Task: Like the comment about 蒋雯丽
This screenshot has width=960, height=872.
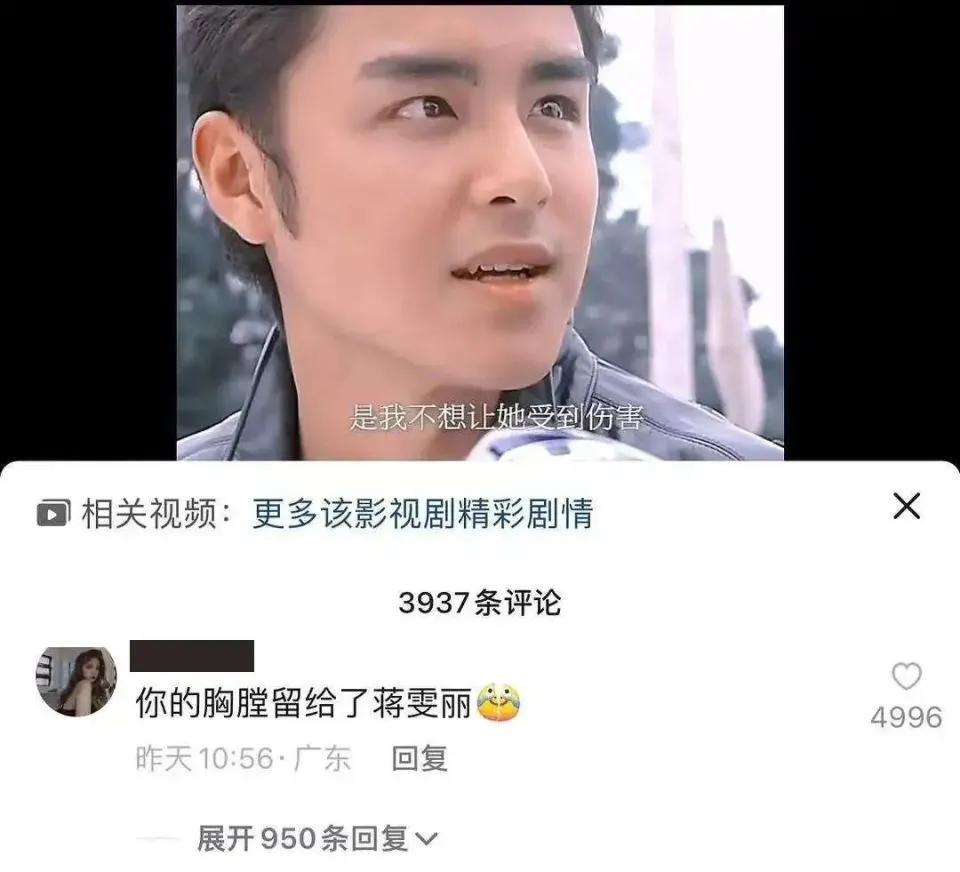Action: 906,678
